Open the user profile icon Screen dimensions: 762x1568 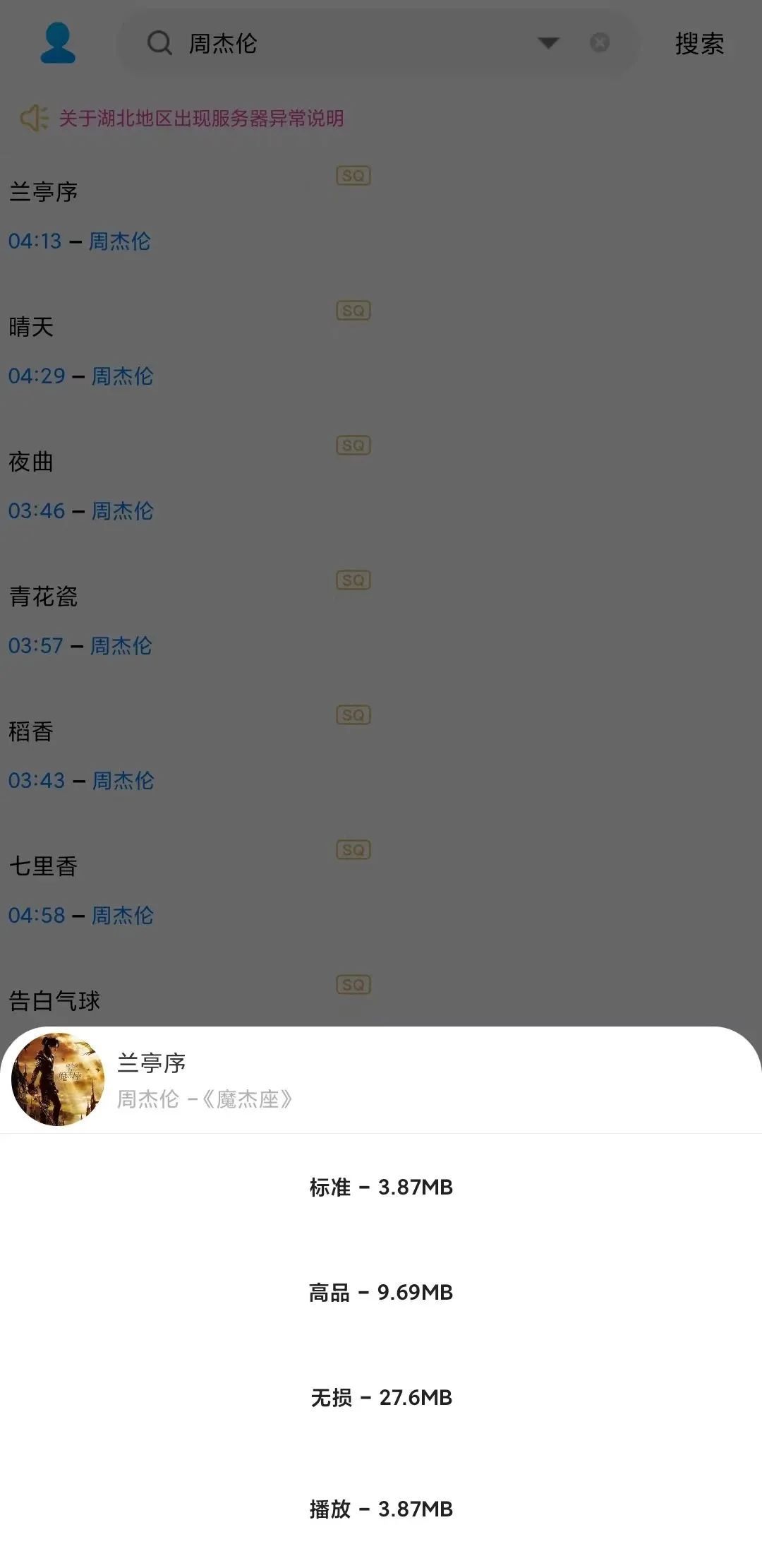click(x=57, y=43)
